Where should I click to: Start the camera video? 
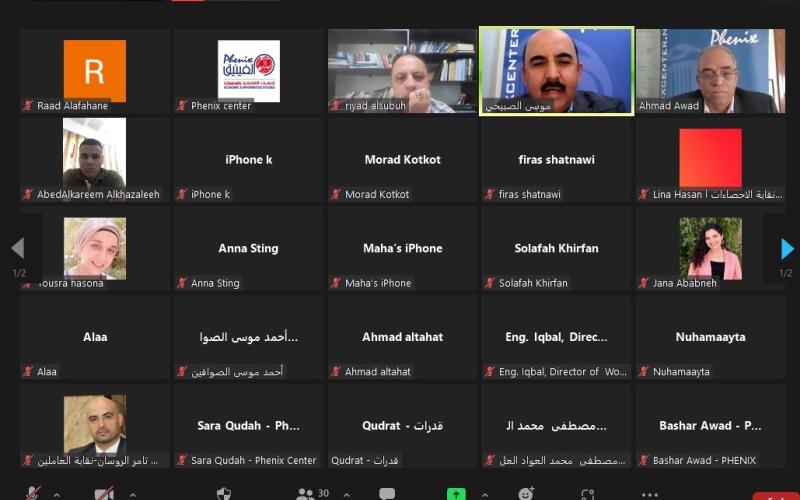pos(104,493)
